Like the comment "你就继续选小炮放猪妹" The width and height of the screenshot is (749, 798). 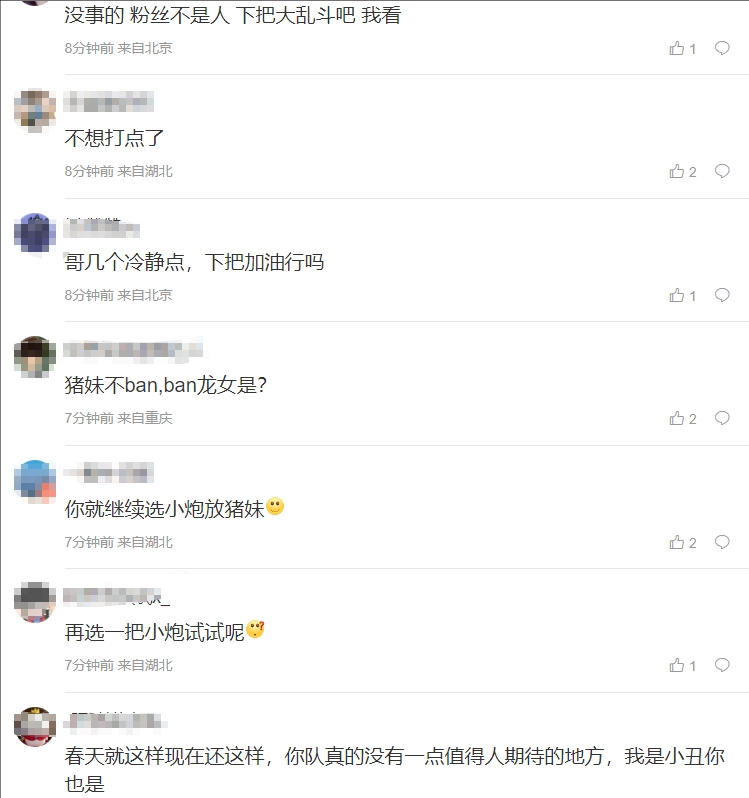coord(678,542)
